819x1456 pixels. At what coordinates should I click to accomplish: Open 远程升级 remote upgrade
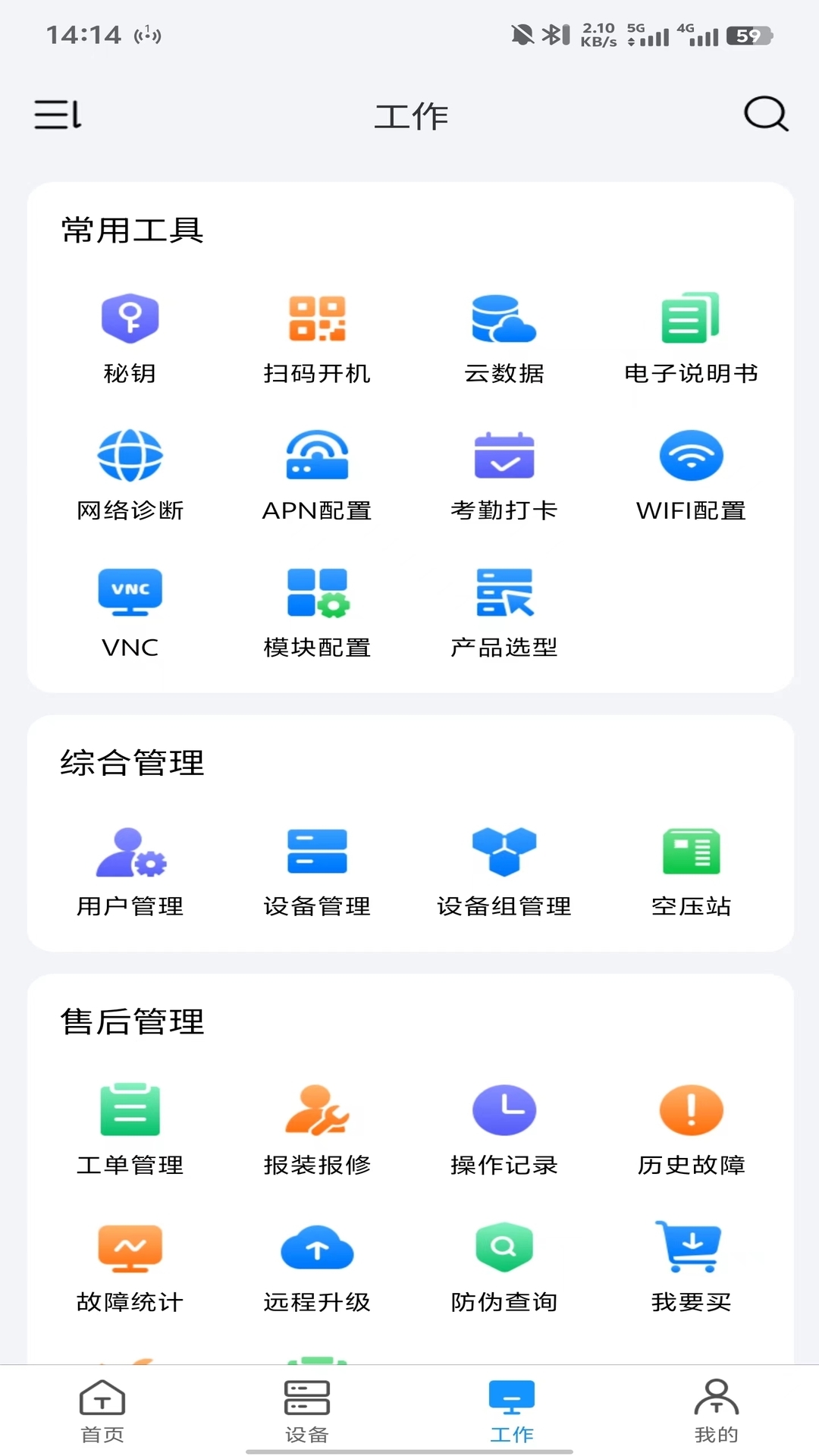pyautogui.click(x=316, y=1265)
